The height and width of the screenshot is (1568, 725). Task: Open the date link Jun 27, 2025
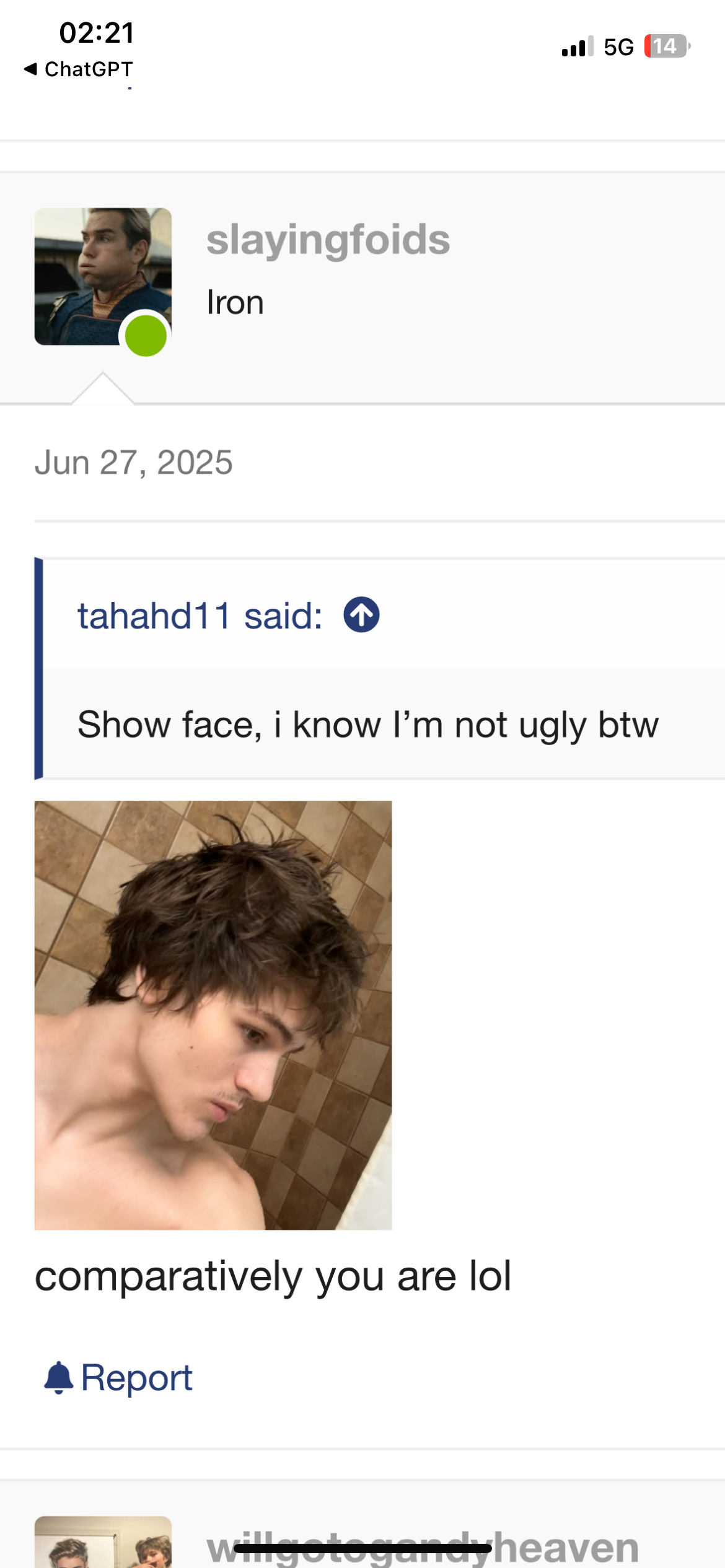tap(133, 463)
